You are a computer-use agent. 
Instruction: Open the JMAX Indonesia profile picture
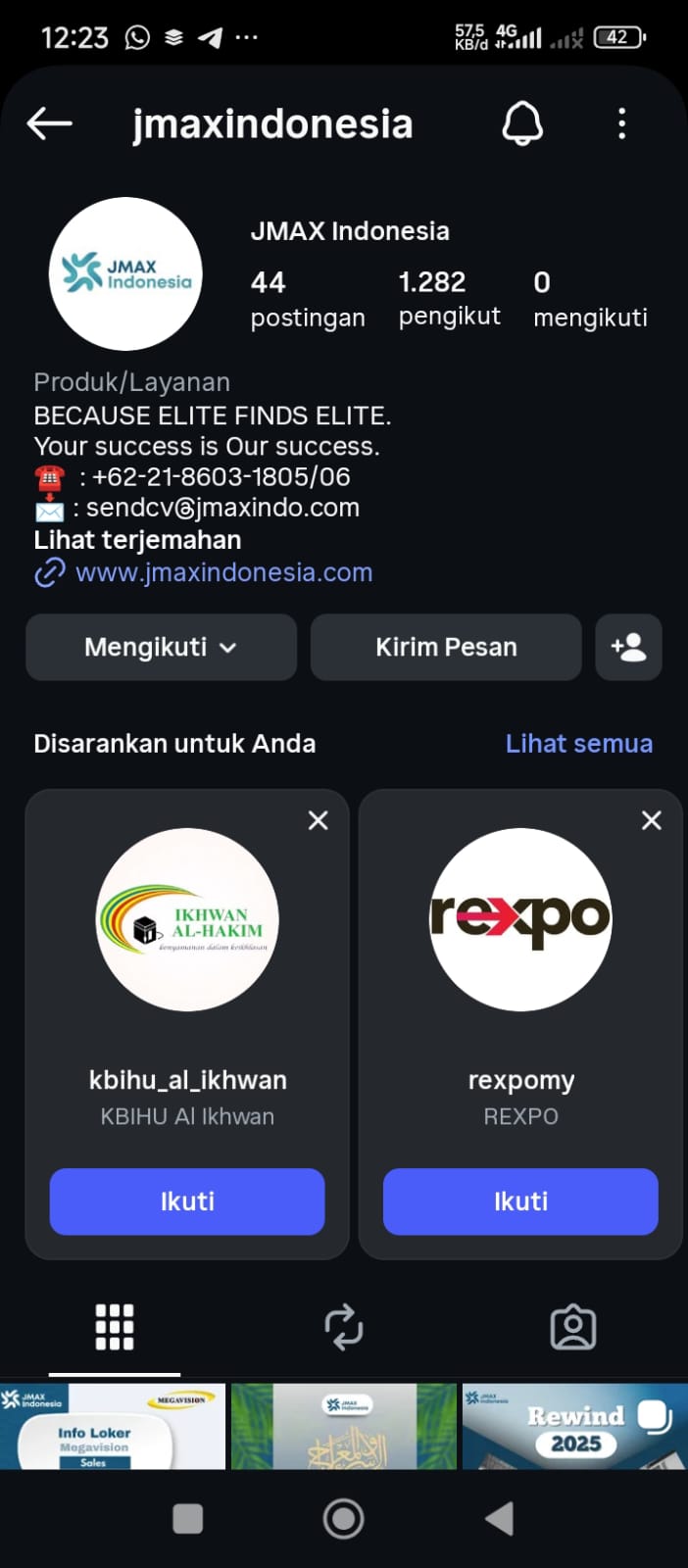(x=125, y=273)
